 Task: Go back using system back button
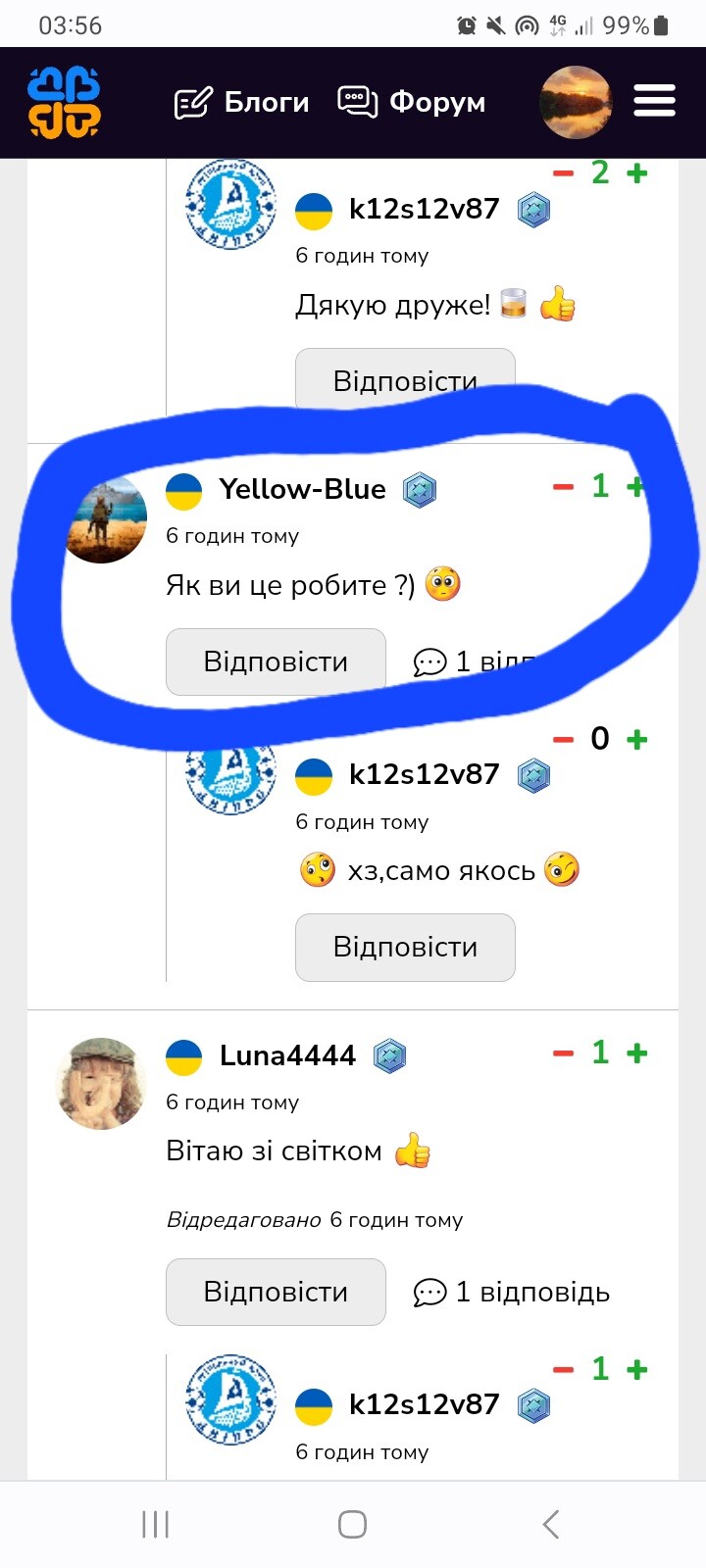[x=550, y=1524]
